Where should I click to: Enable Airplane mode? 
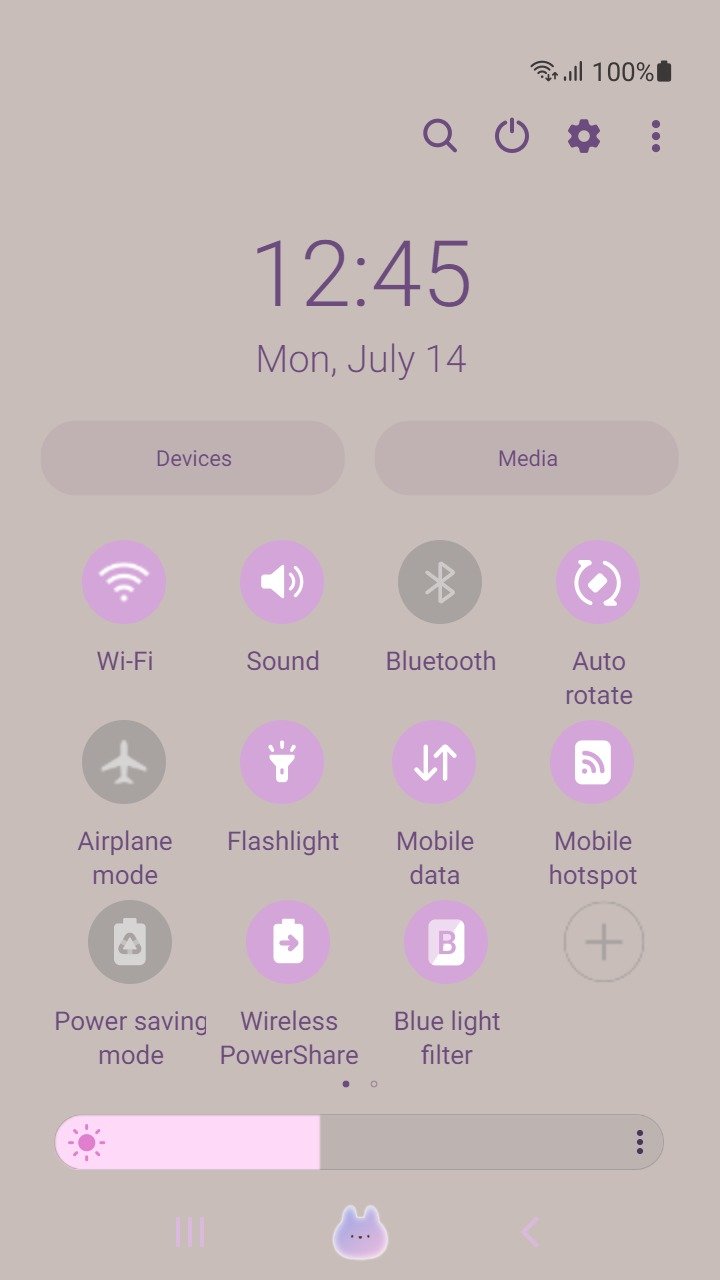pos(124,762)
